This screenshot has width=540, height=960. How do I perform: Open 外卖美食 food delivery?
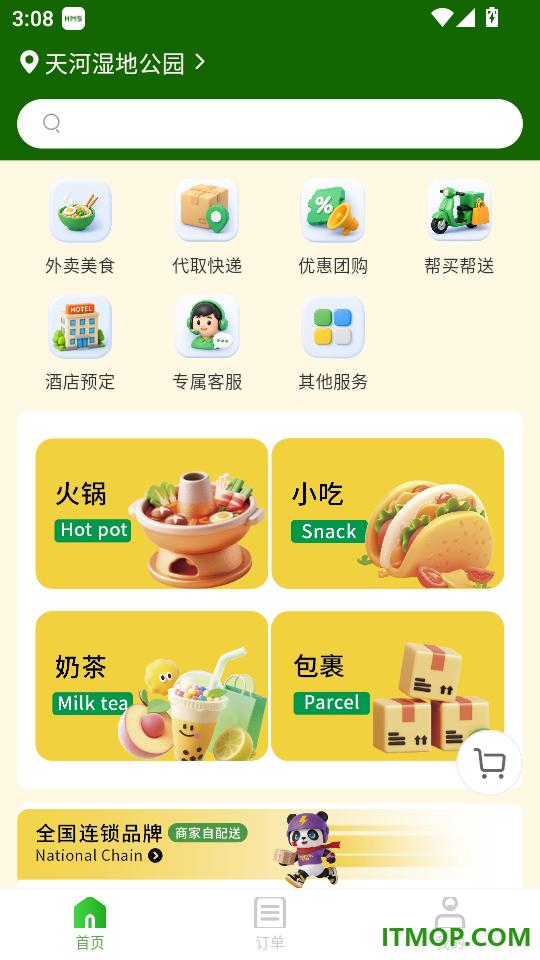[80, 227]
